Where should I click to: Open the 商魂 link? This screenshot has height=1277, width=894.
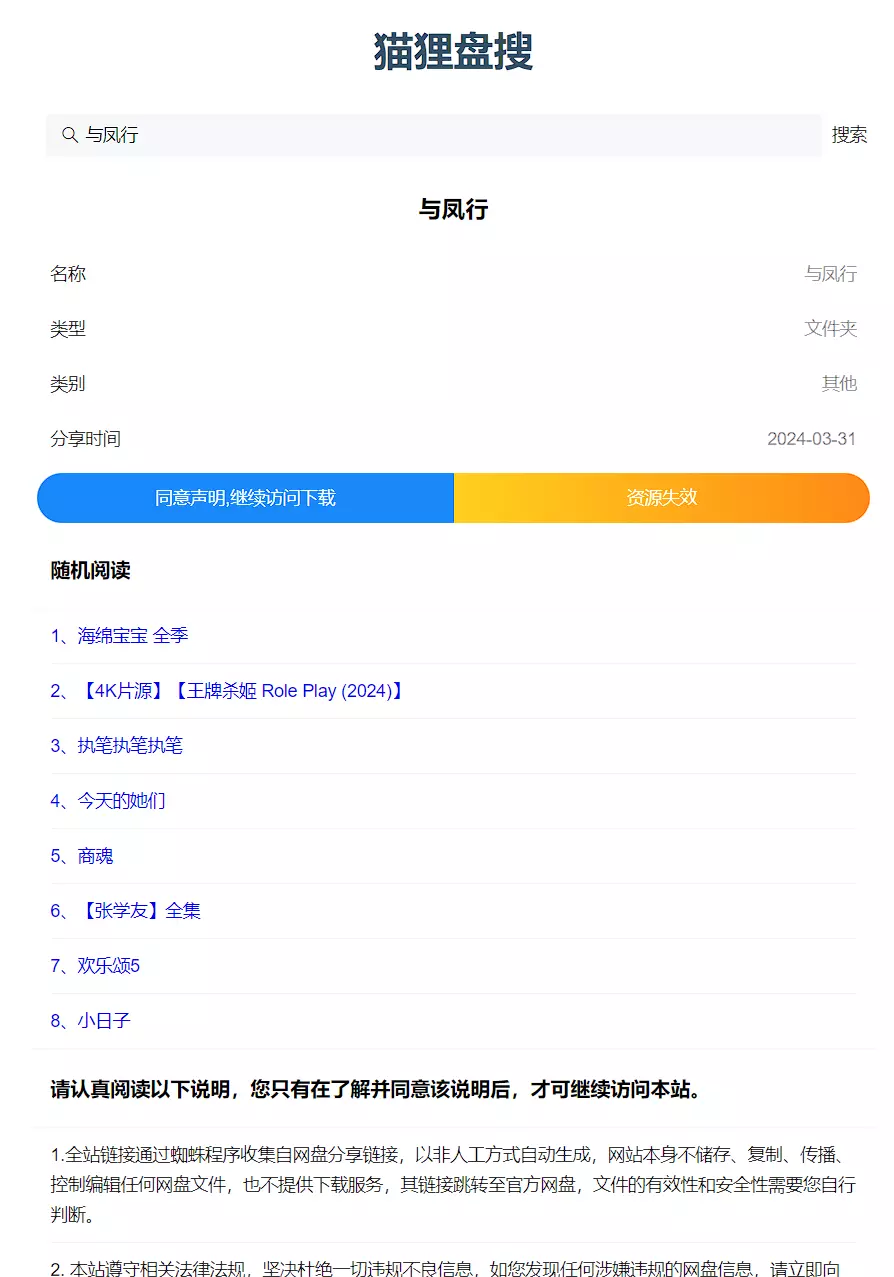[x=82, y=856]
